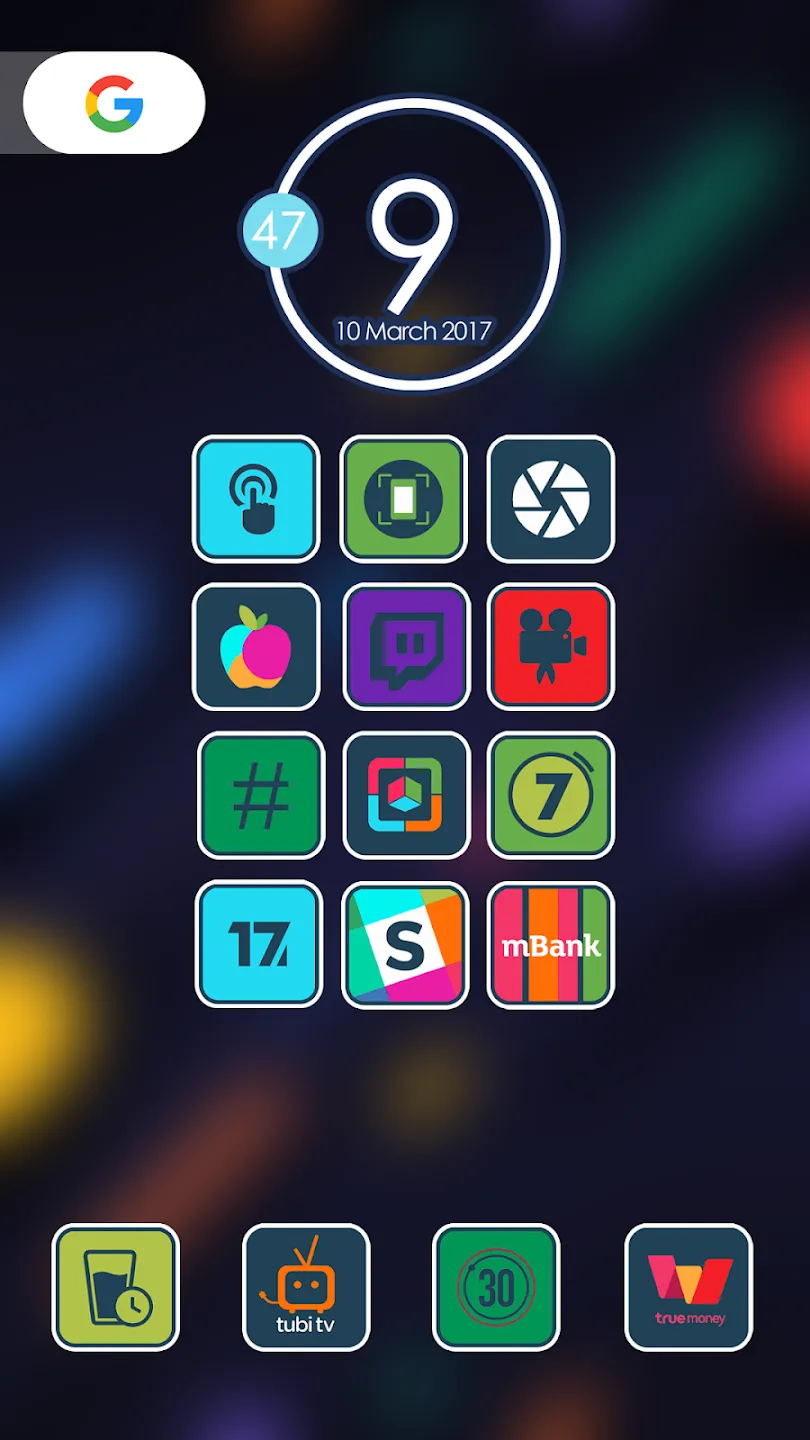Launch the purple Twitch app
This screenshot has width=810, height=1440.
coord(406,647)
